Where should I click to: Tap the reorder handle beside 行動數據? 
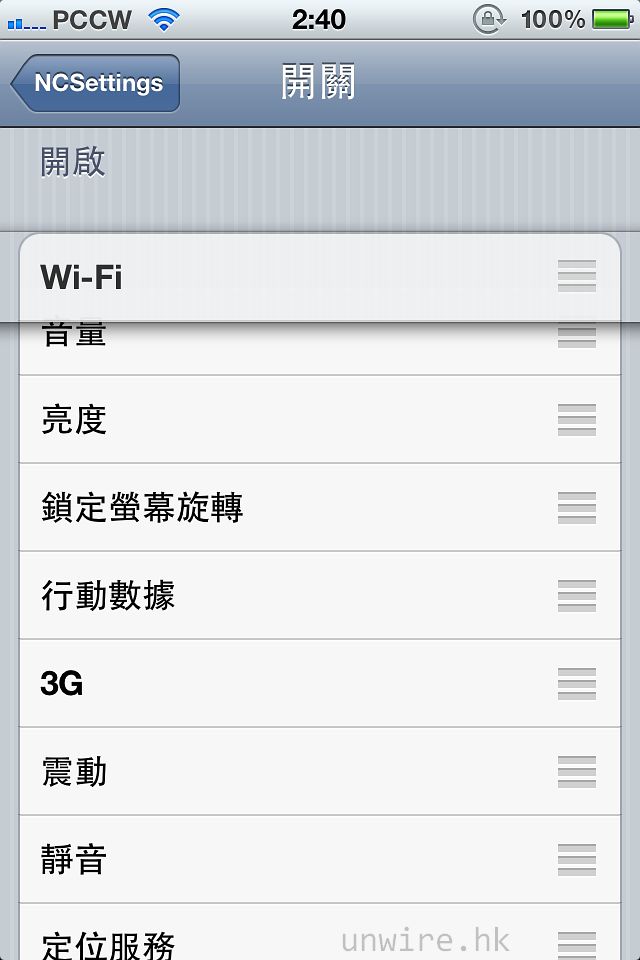pos(577,596)
